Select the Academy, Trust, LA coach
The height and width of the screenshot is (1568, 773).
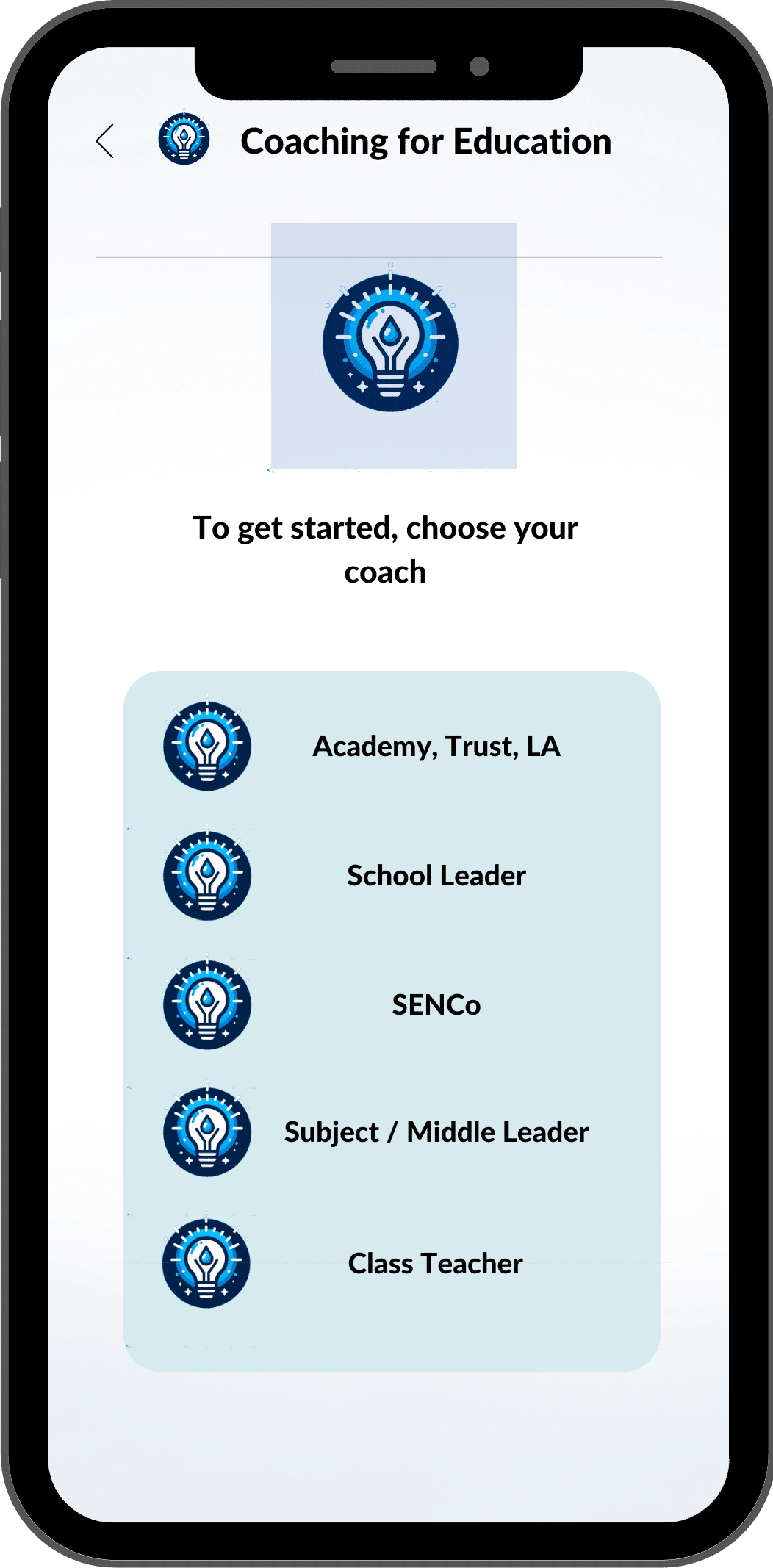point(436,747)
